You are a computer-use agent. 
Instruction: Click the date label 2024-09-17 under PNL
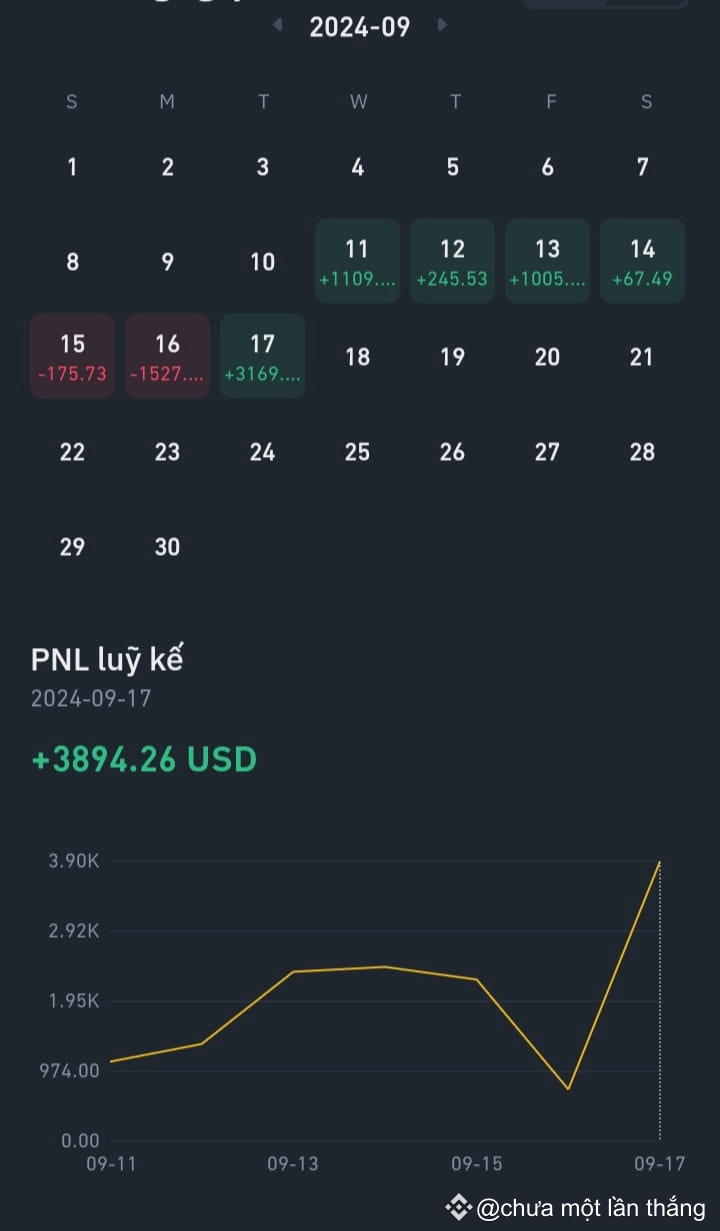pos(90,699)
